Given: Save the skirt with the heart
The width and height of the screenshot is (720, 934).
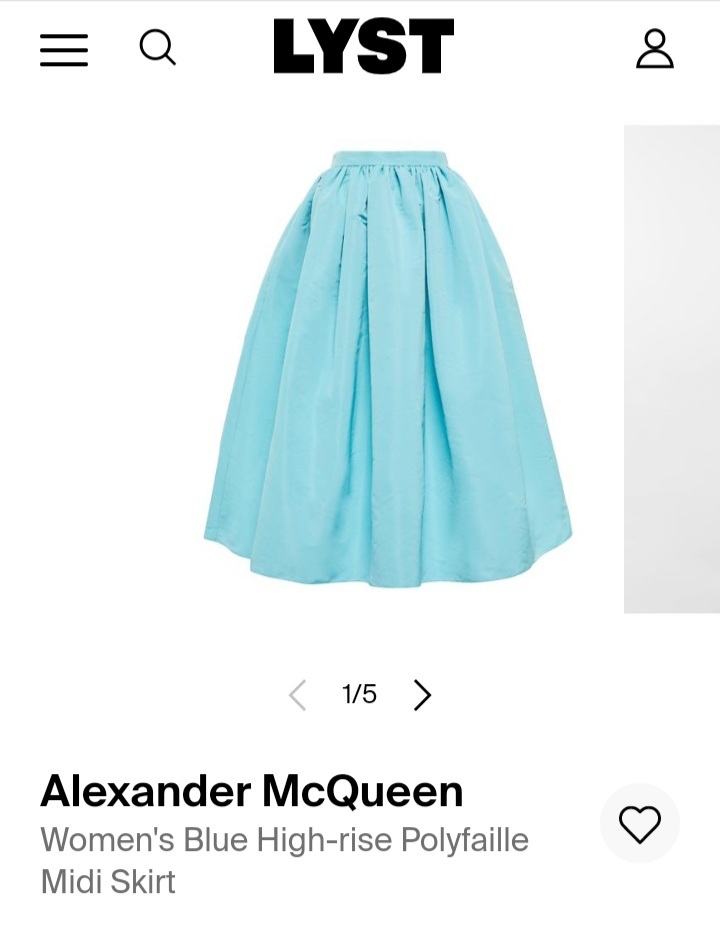Looking at the screenshot, I should [639, 824].
